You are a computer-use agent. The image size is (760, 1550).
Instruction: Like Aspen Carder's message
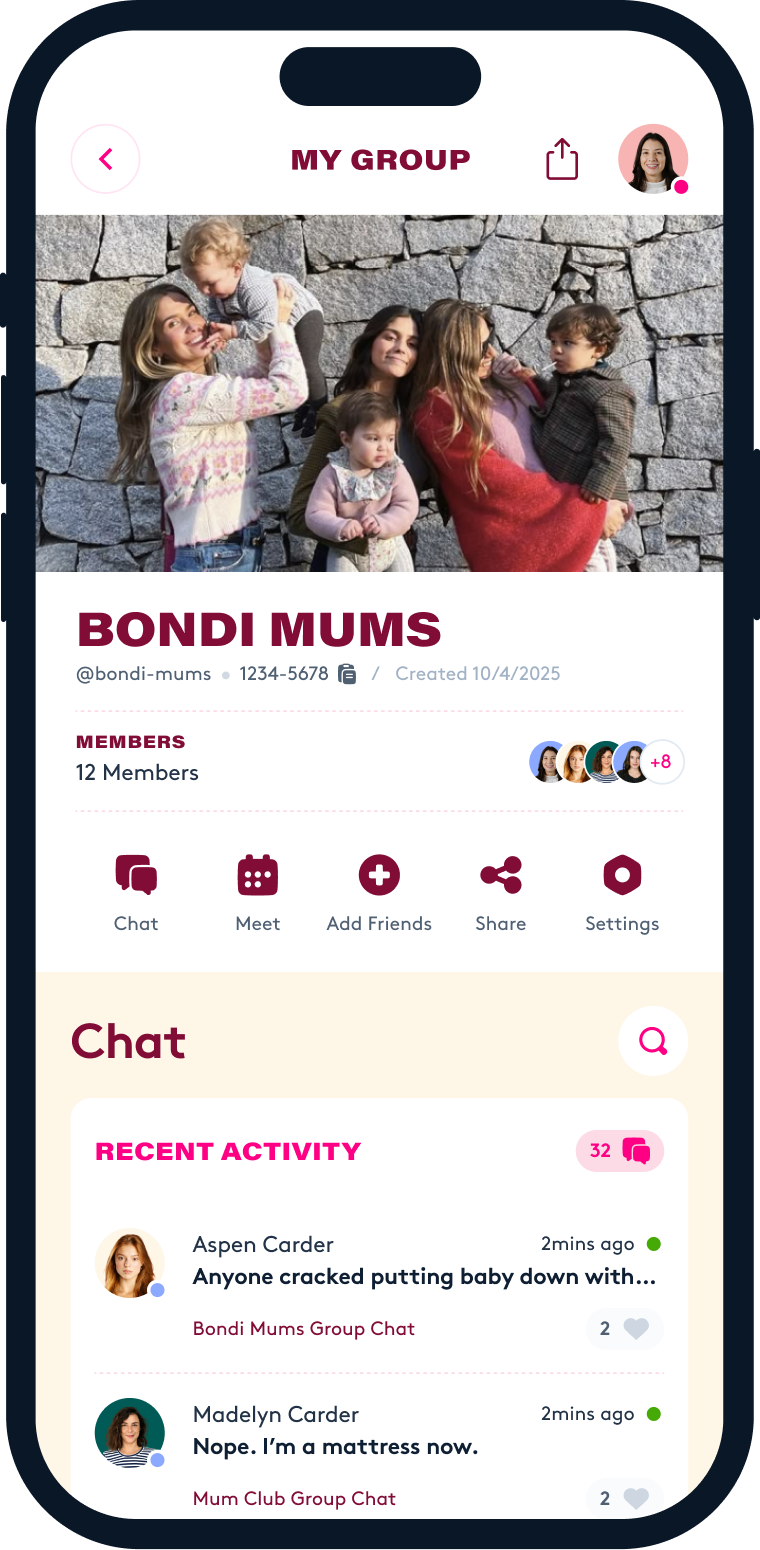point(636,1329)
